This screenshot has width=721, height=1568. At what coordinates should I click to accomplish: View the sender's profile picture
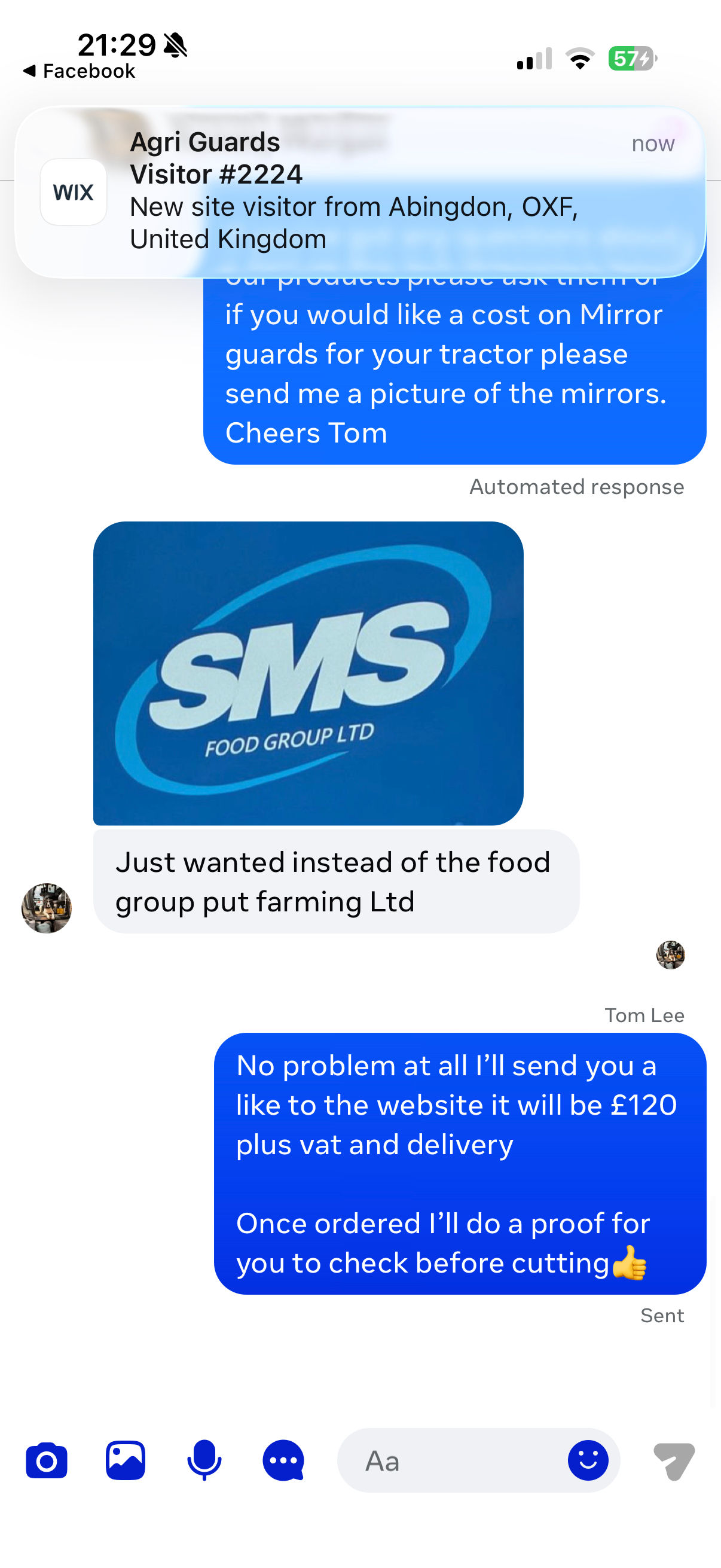(46, 908)
